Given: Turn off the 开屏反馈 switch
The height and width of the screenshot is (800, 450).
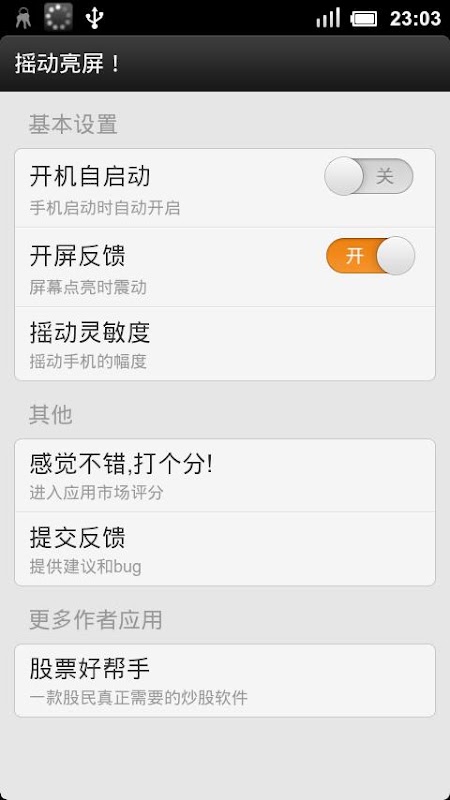Looking at the screenshot, I should [x=370, y=256].
